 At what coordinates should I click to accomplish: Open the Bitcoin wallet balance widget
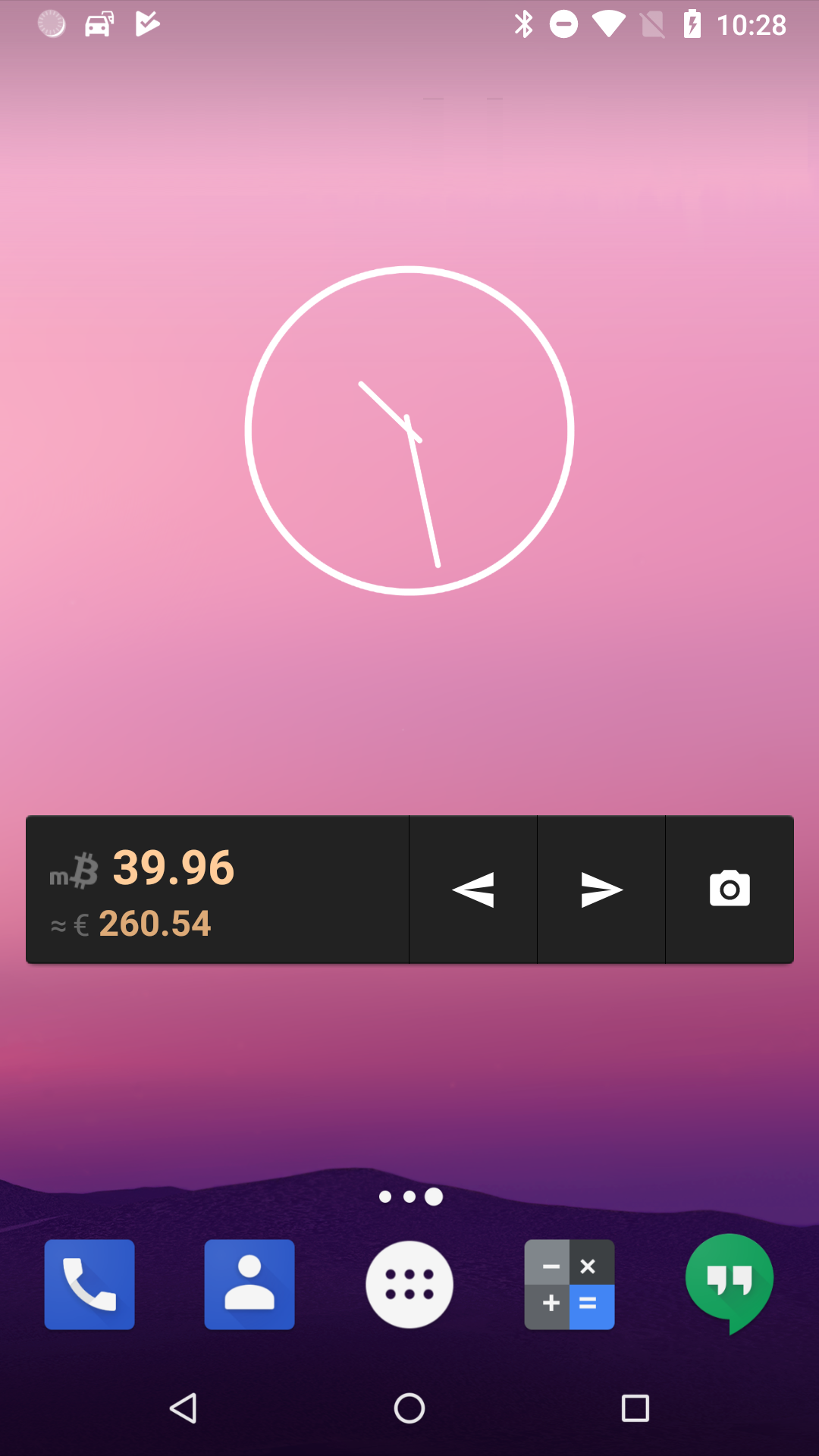218,890
